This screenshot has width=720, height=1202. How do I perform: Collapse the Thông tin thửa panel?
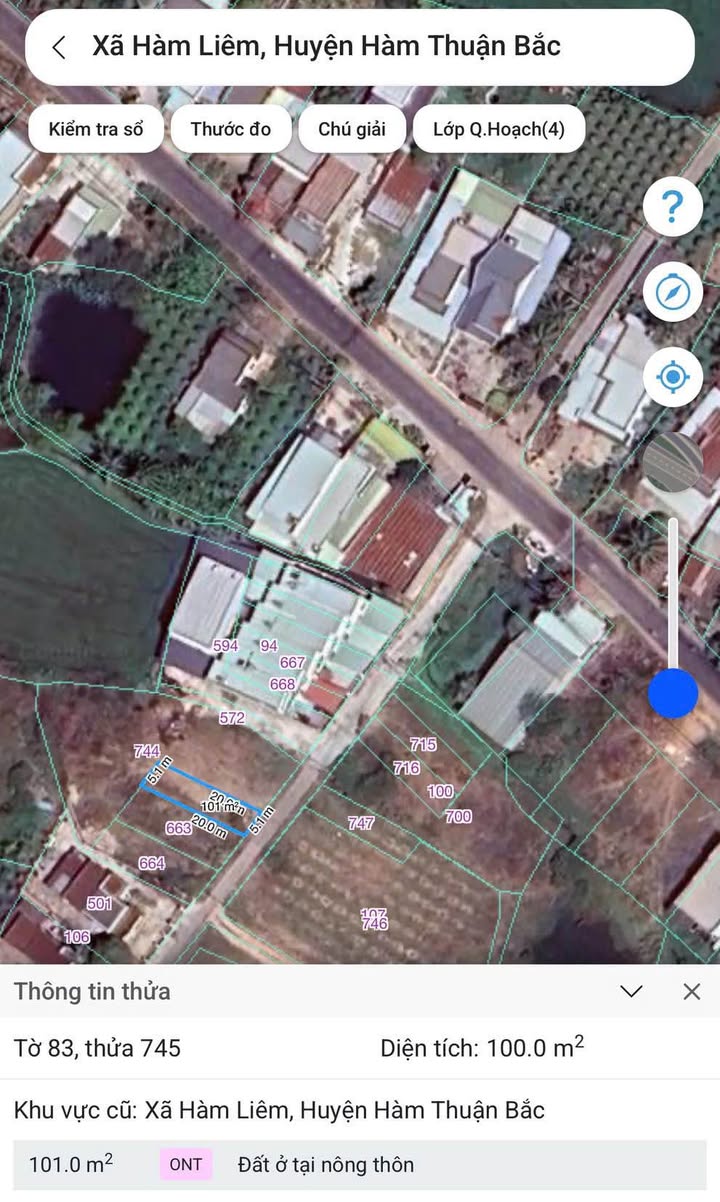(x=632, y=991)
